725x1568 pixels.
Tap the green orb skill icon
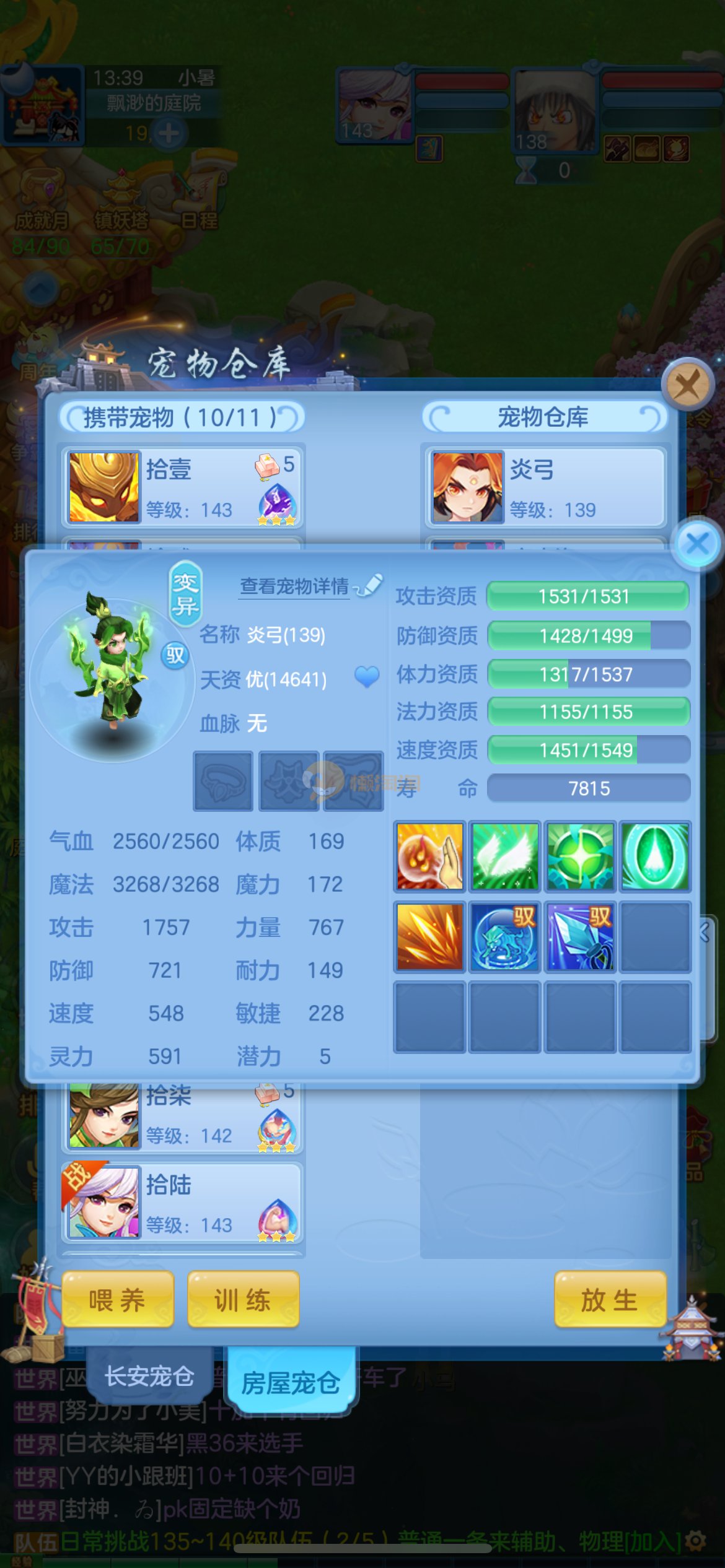click(580, 856)
